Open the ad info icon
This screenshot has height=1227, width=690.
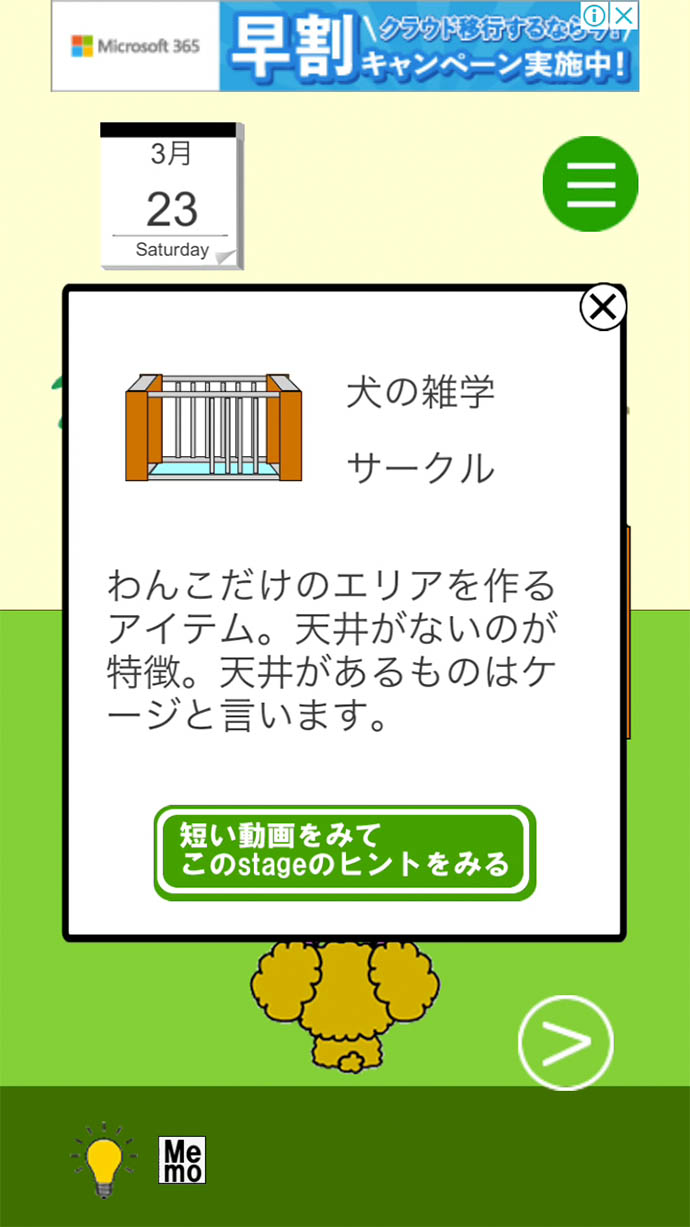tap(595, 15)
